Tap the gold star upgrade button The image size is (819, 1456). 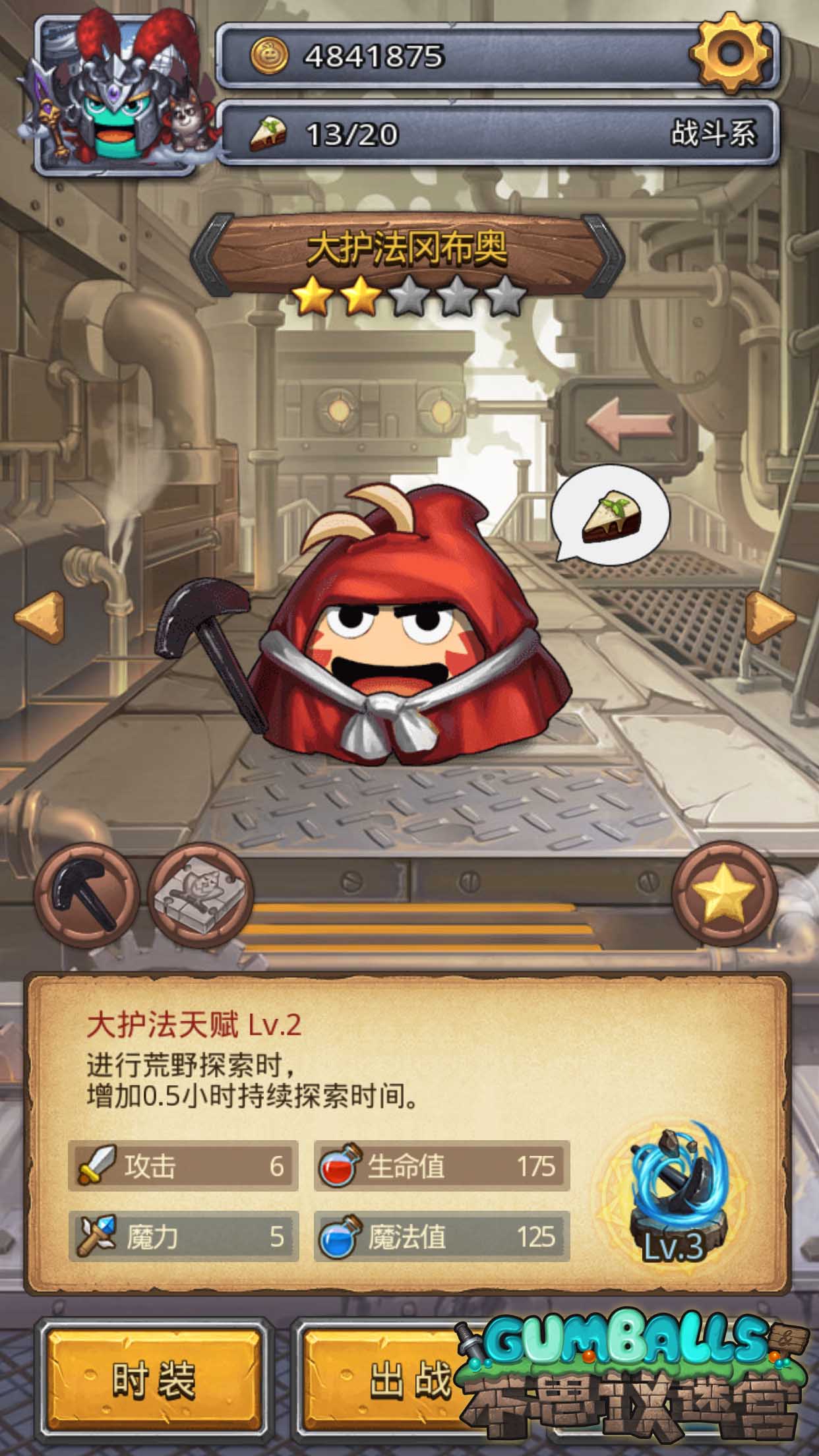(x=725, y=894)
